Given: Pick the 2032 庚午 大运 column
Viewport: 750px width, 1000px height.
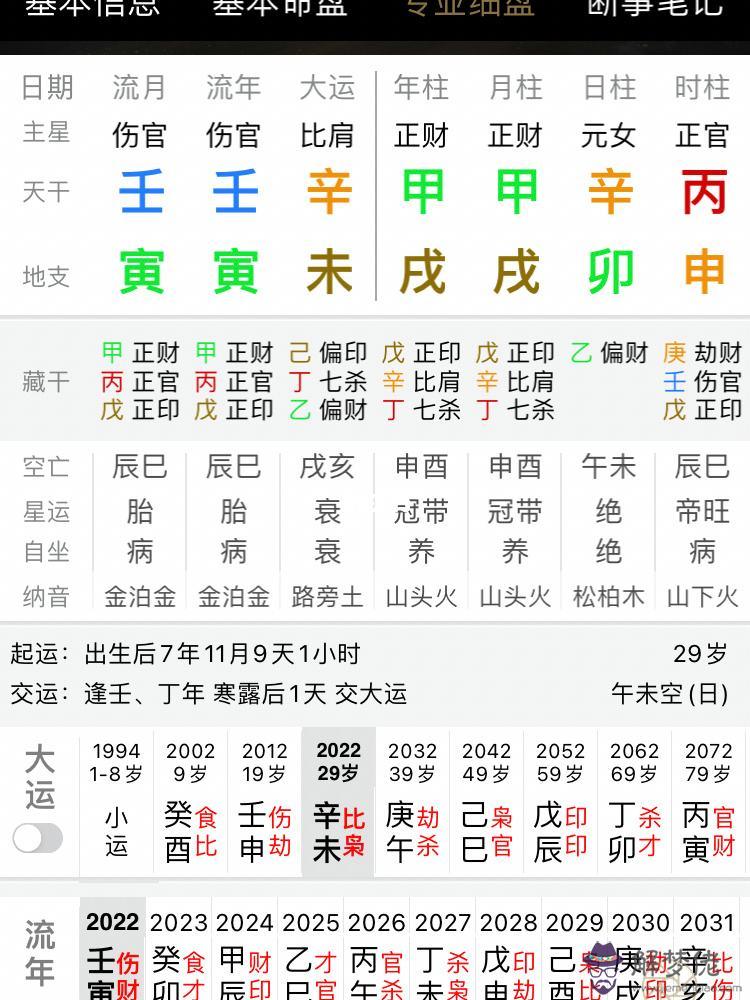Looking at the screenshot, I should coord(413,802).
